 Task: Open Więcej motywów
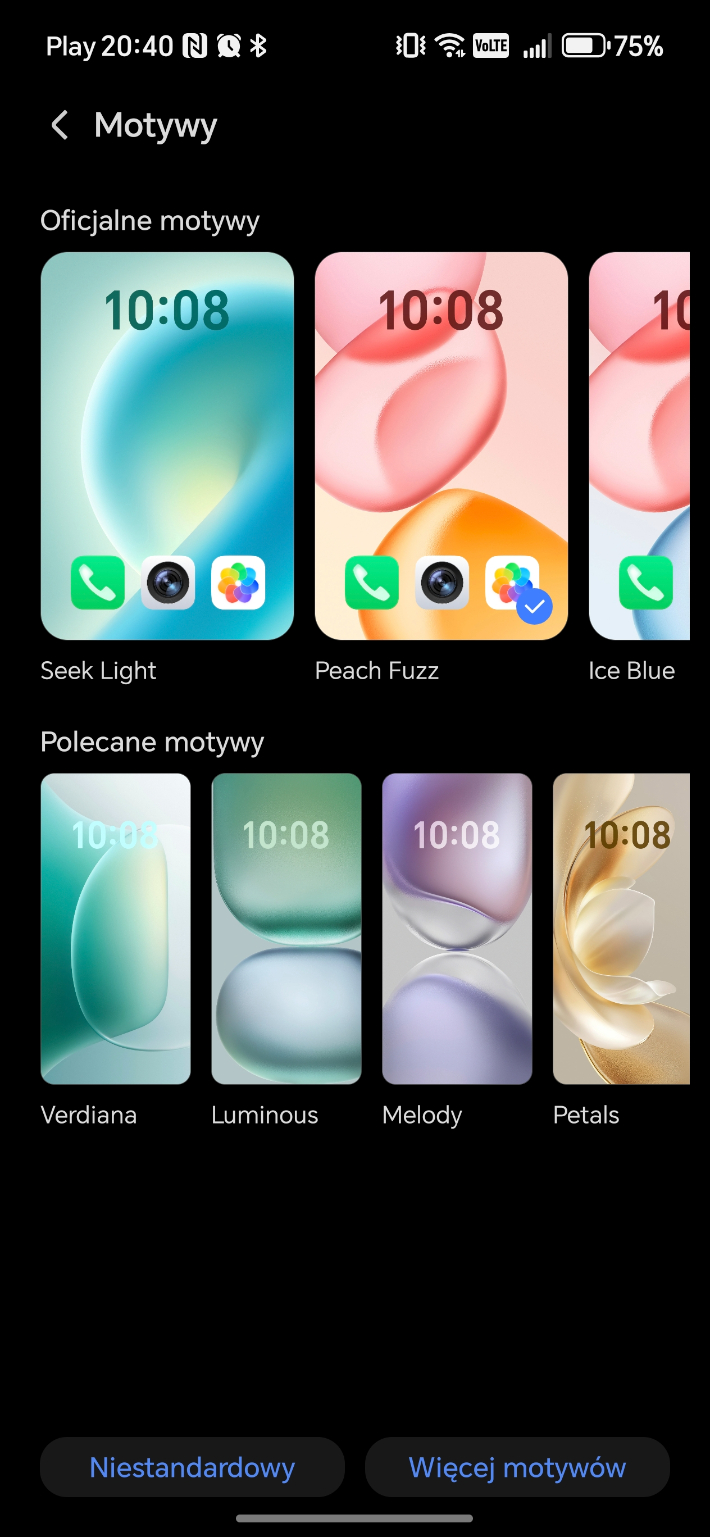517,1467
